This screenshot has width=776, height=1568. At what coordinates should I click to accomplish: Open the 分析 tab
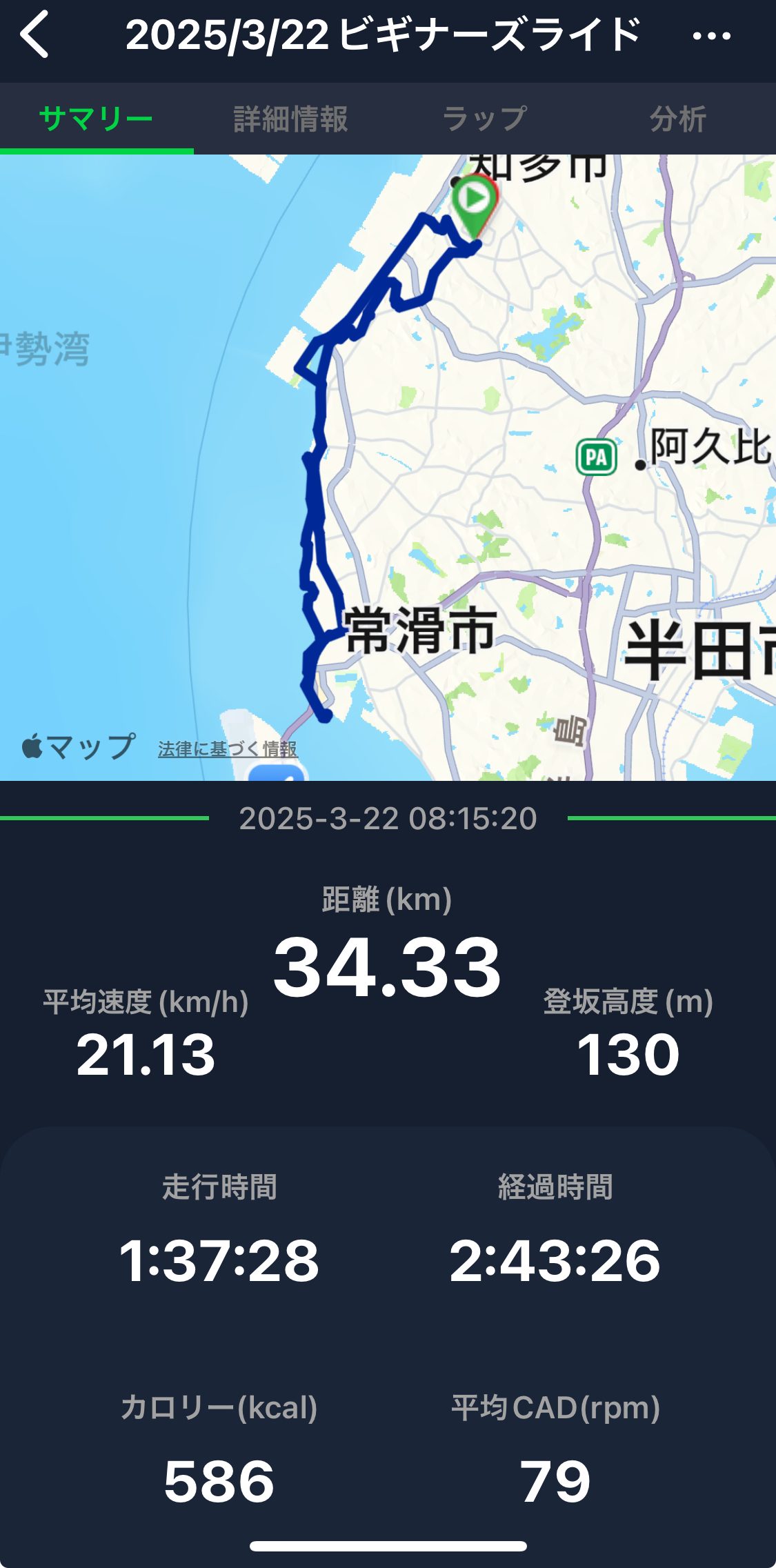click(x=678, y=119)
